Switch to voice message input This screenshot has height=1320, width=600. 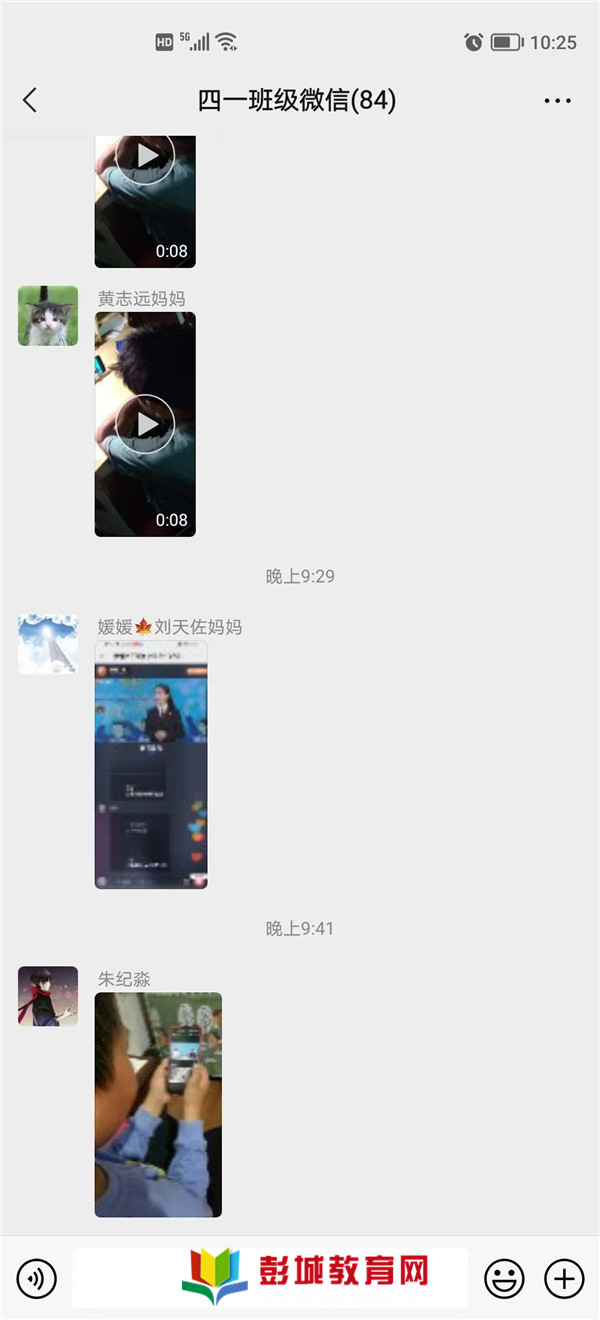pyautogui.click(x=37, y=1278)
